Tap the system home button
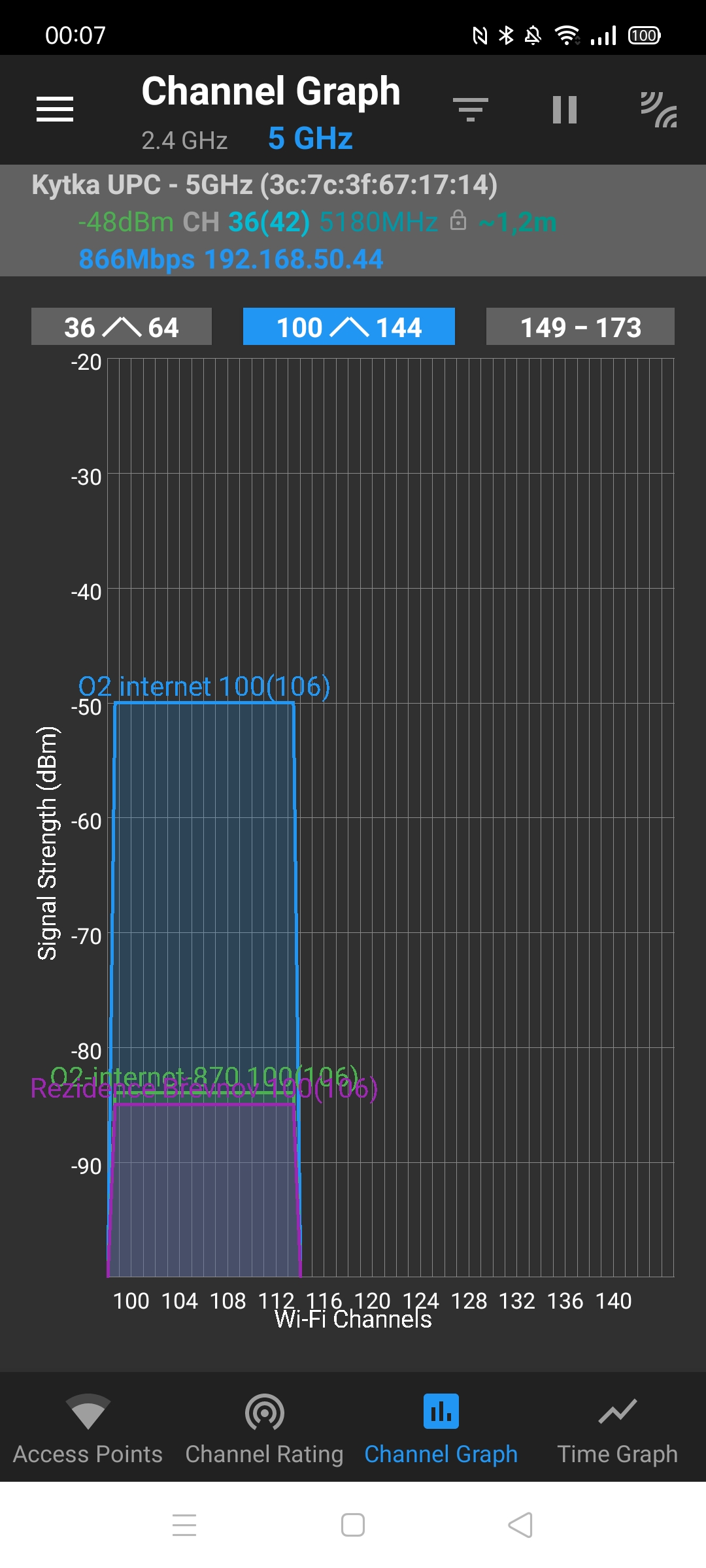706x1568 pixels. click(353, 1526)
